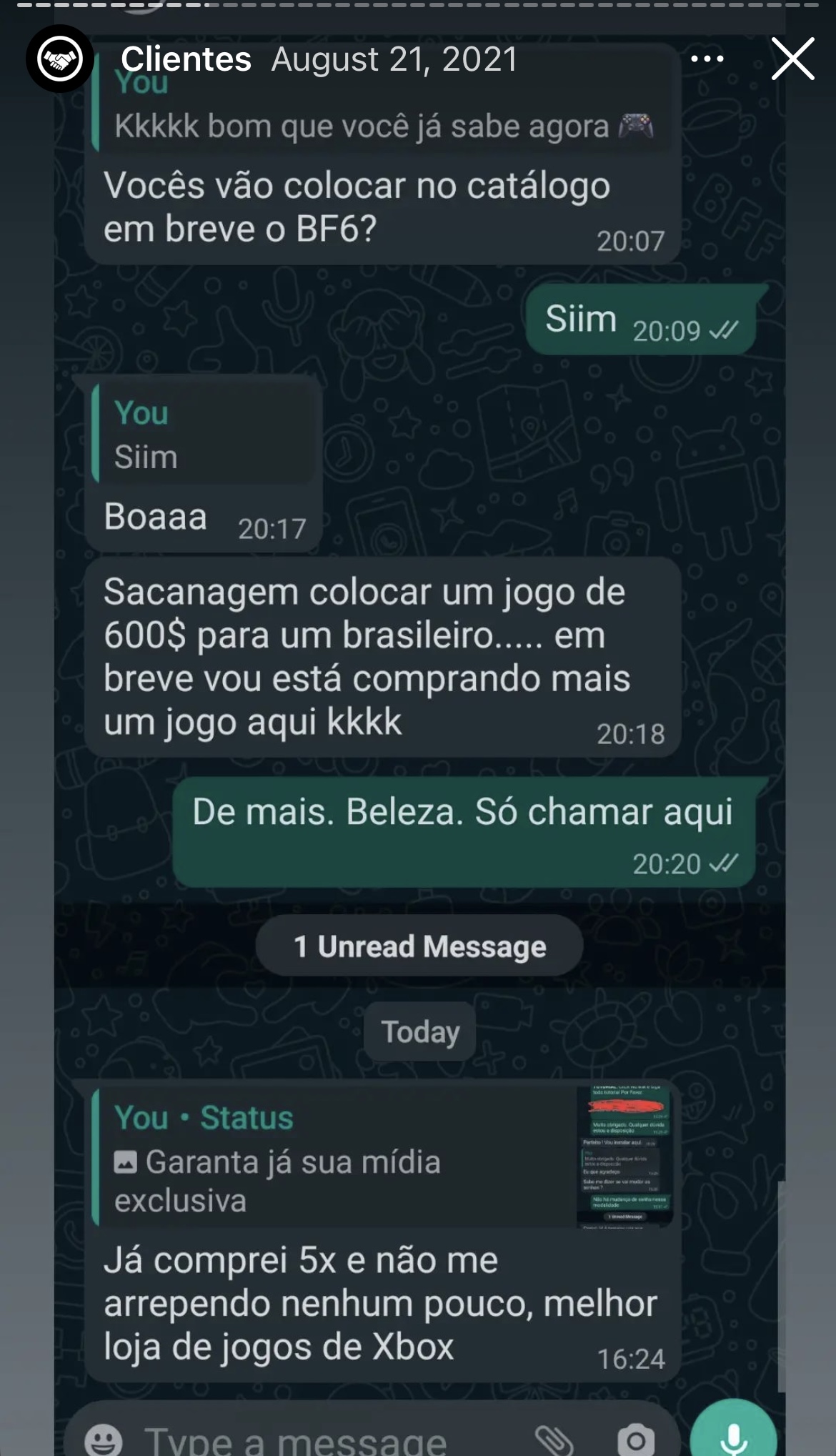Open the three-dot story options menu
This screenshot has height=1456, width=836.
coord(707,59)
